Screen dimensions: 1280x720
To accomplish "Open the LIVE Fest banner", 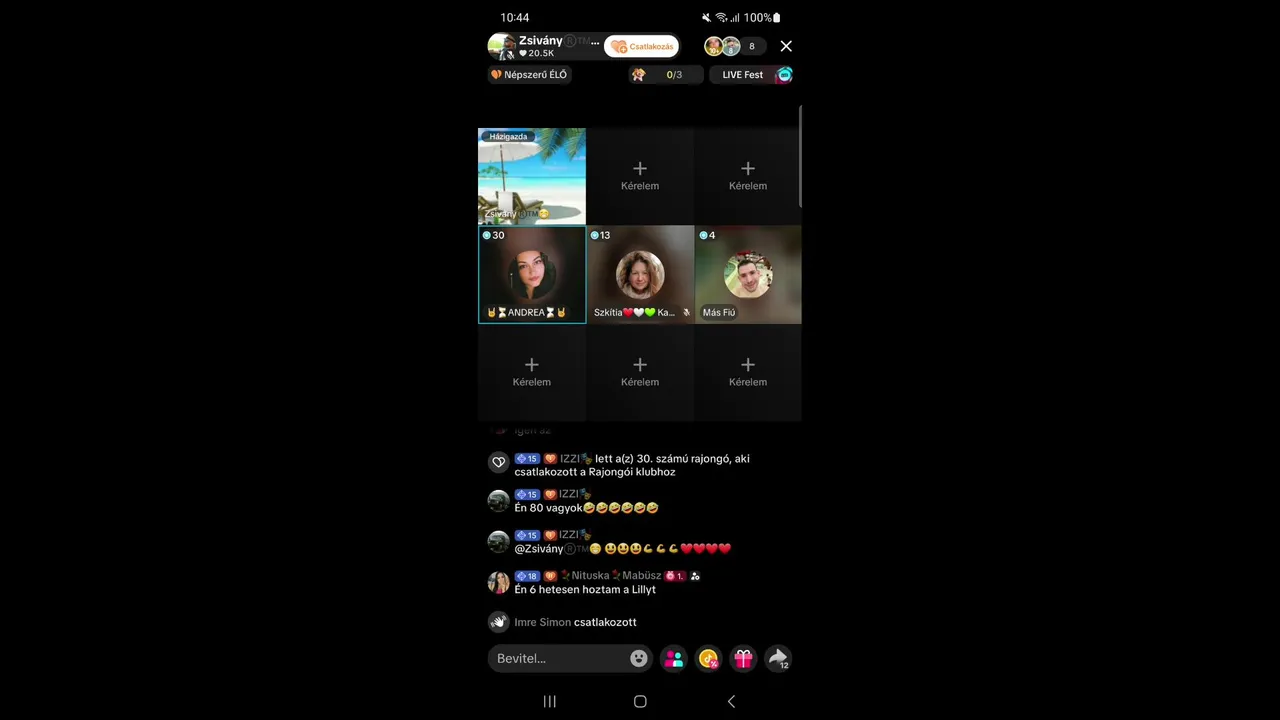I will (751, 75).
